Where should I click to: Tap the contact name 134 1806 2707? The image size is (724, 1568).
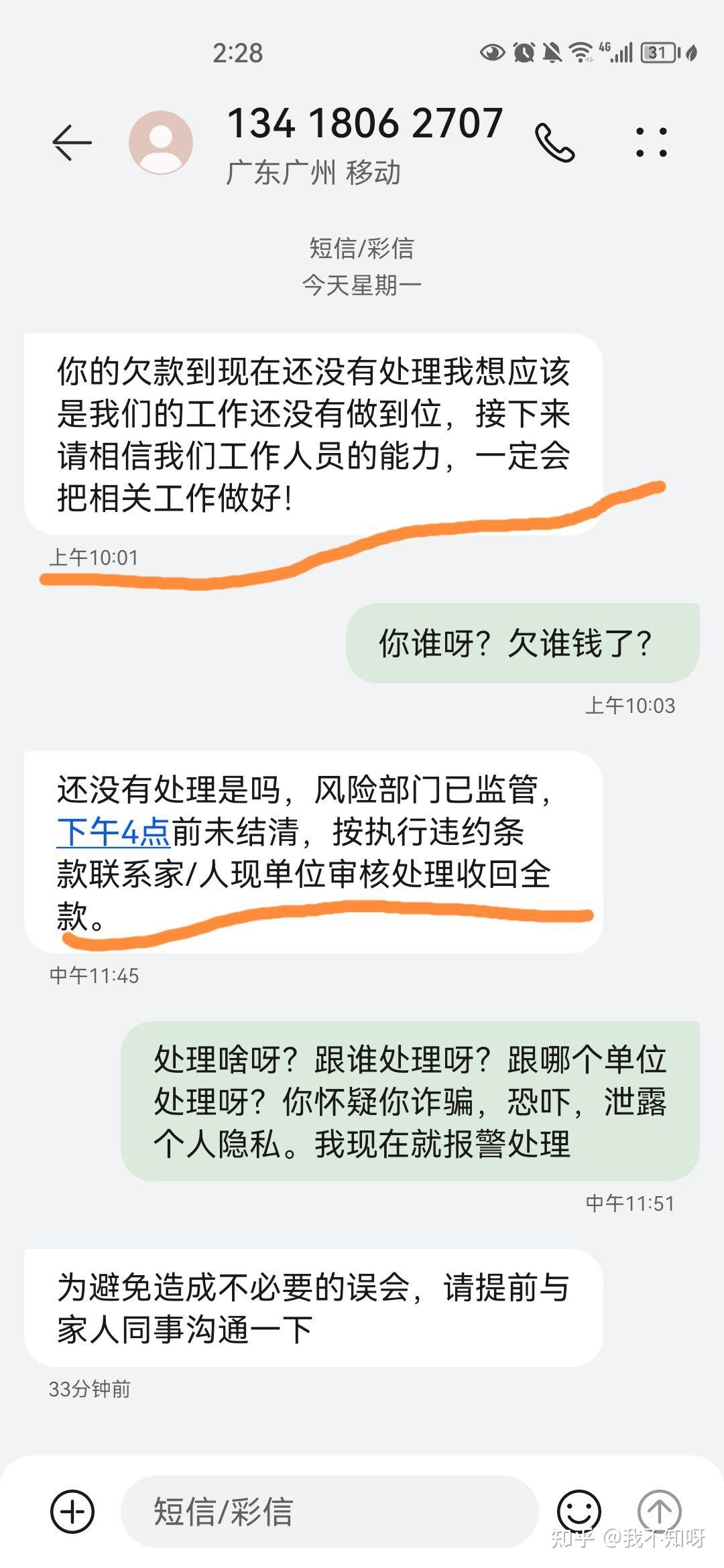coord(365,124)
